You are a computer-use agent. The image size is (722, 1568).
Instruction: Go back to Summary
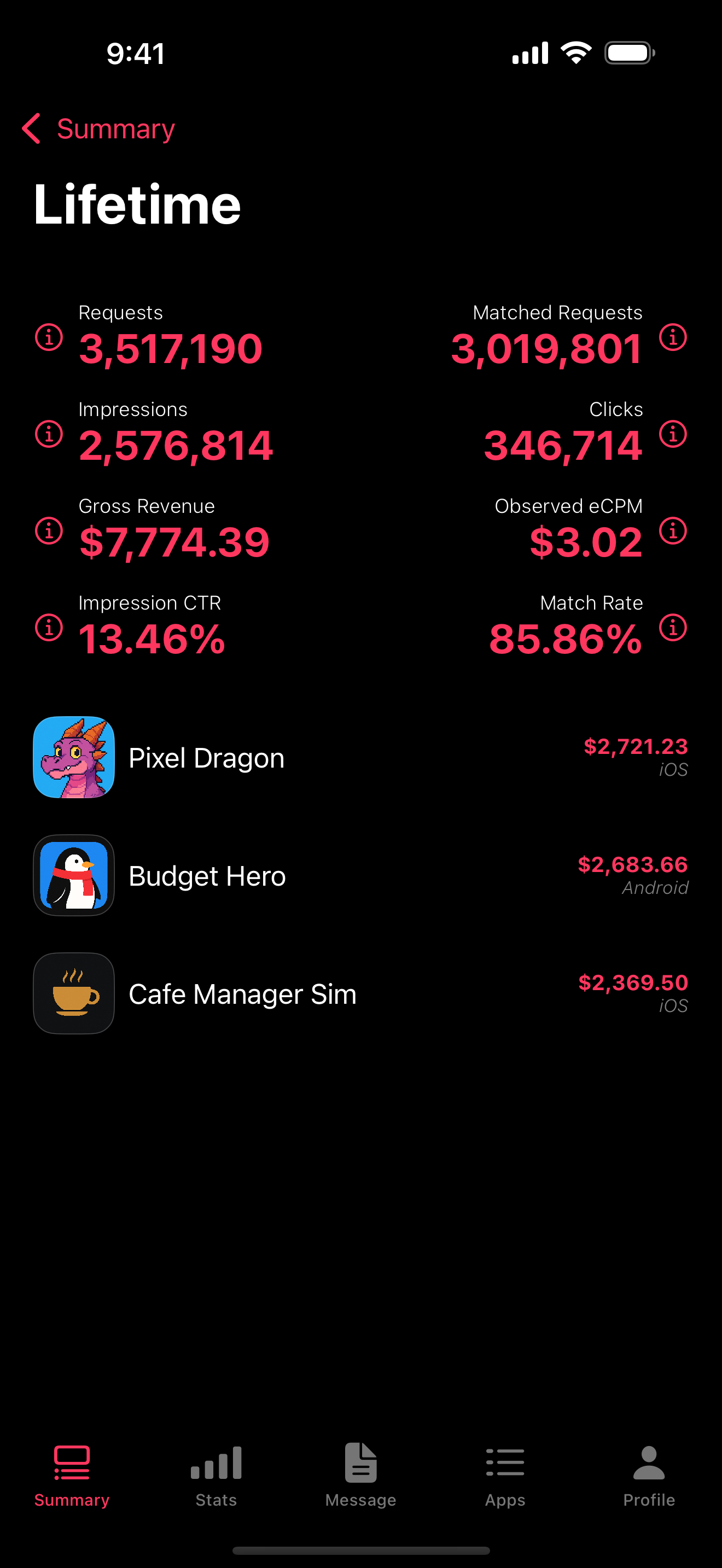point(97,128)
